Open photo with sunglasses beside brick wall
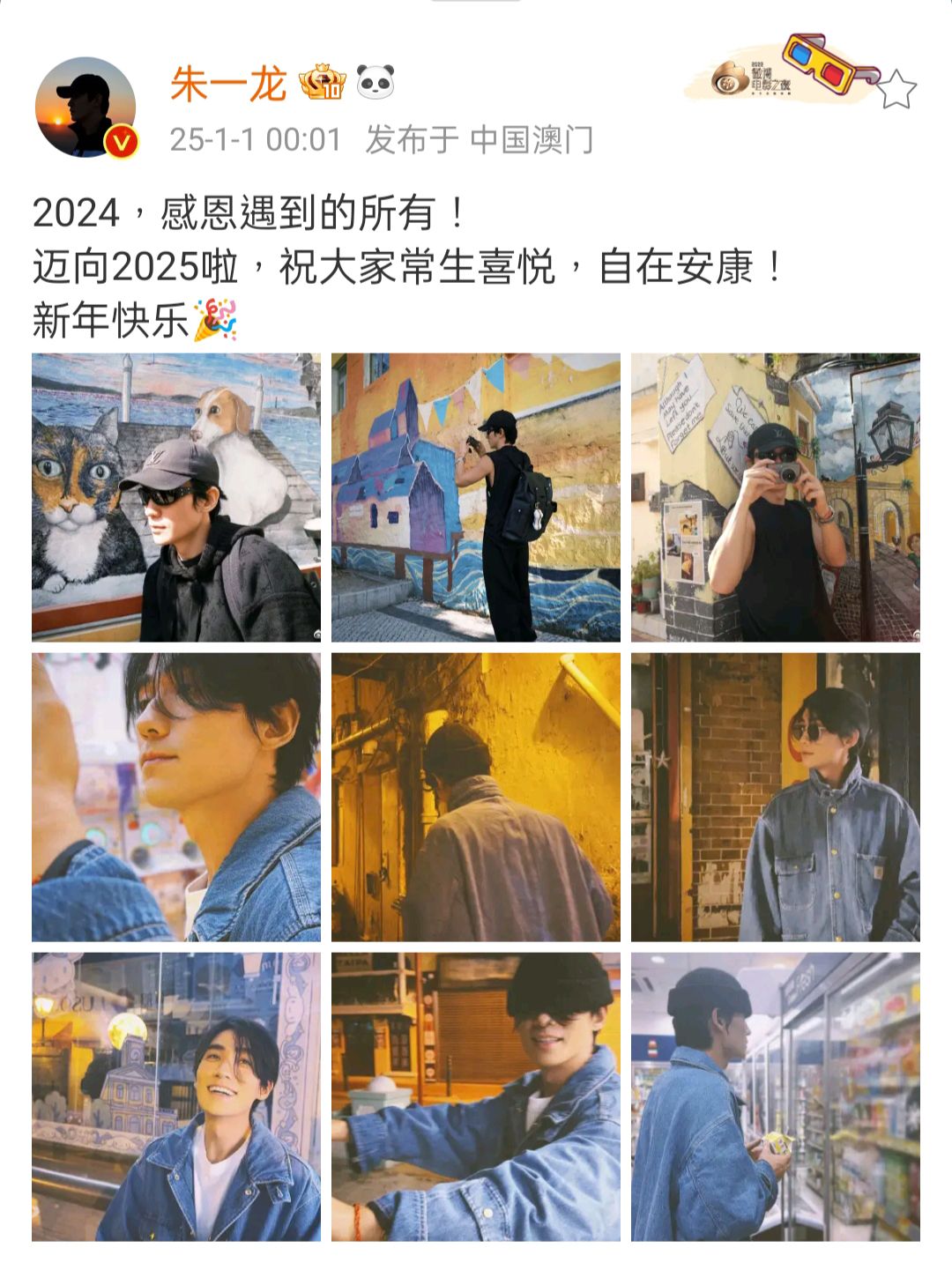 point(776,797)
